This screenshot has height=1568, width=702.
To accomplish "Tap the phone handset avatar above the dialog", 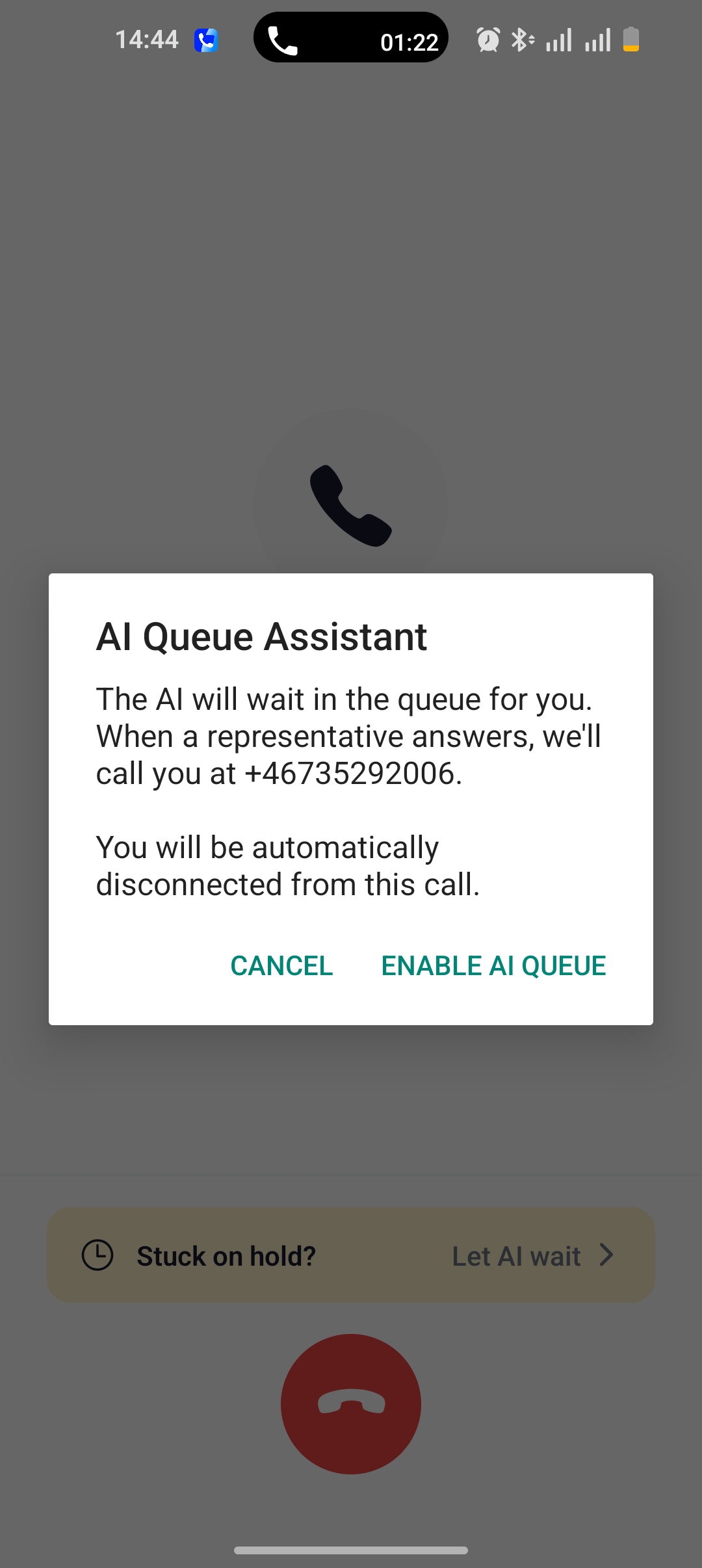I will pyautogui.click(x=350, y=507).
